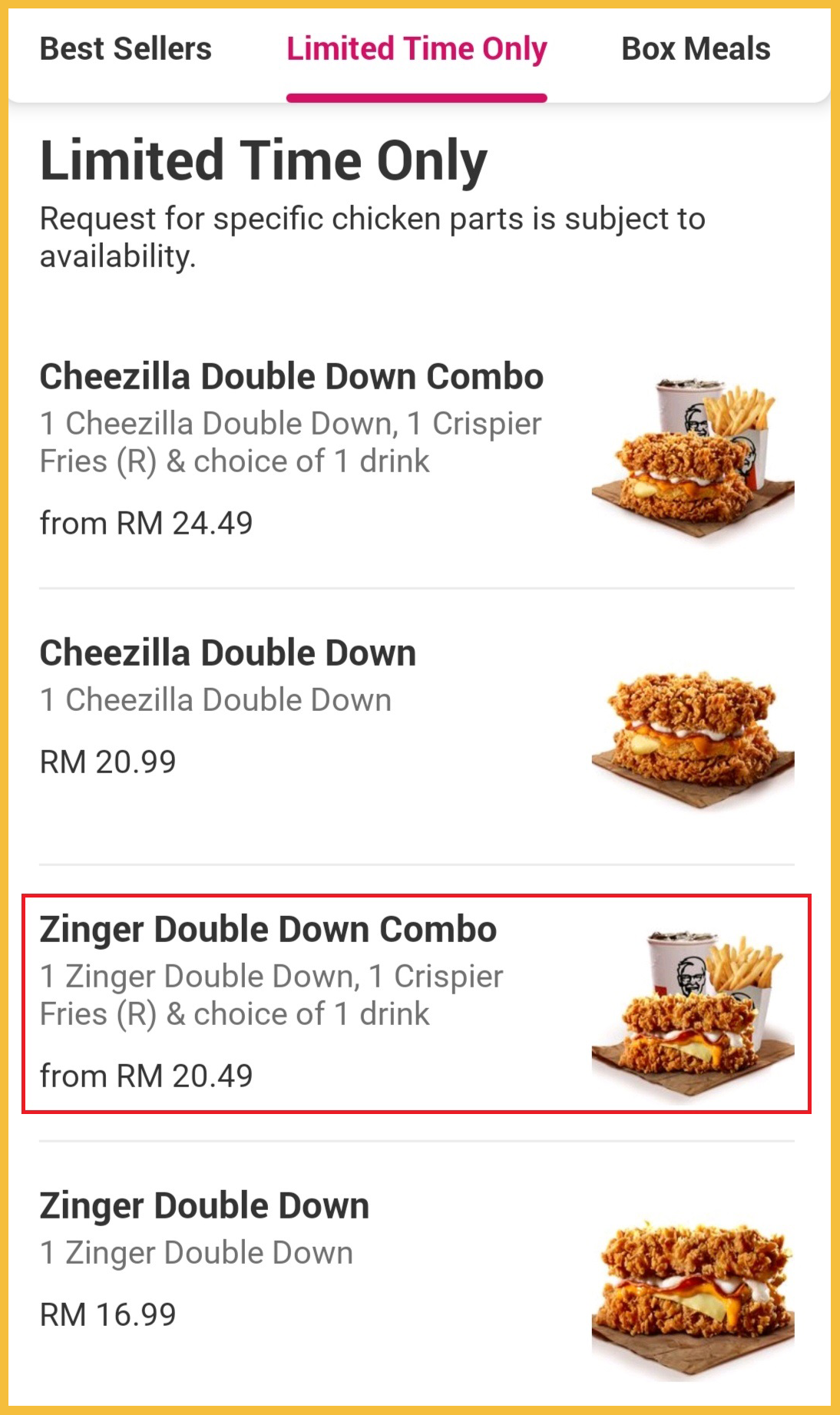Select the Limited Time Only tab
The image size is (840, 1415).
(416, 49)
